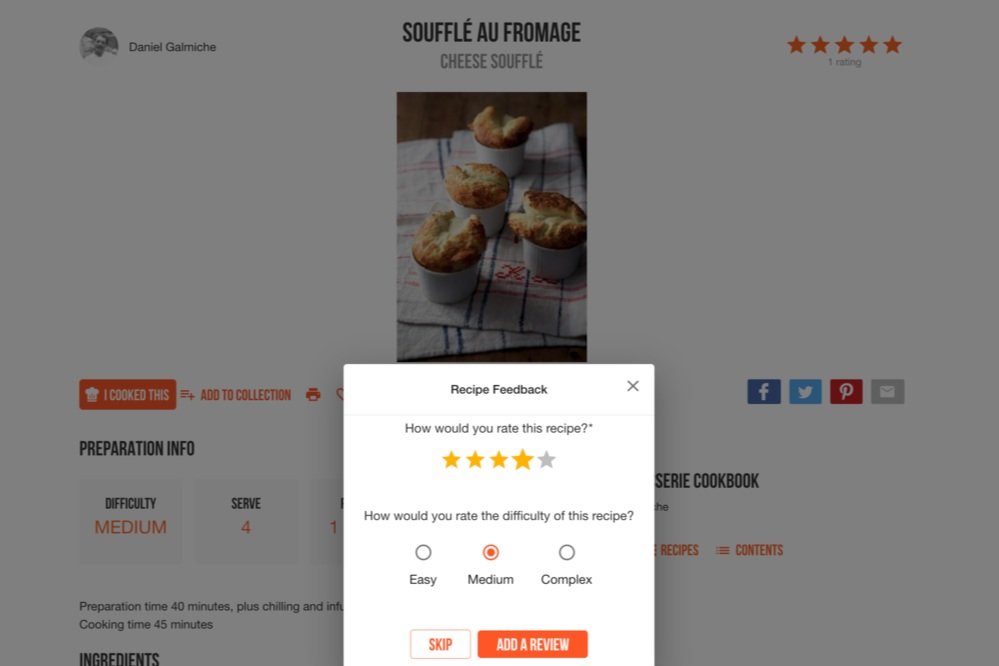Select Easy difficulty option
The width and height of the screenshot is (999, 666).
pos(423,553)
